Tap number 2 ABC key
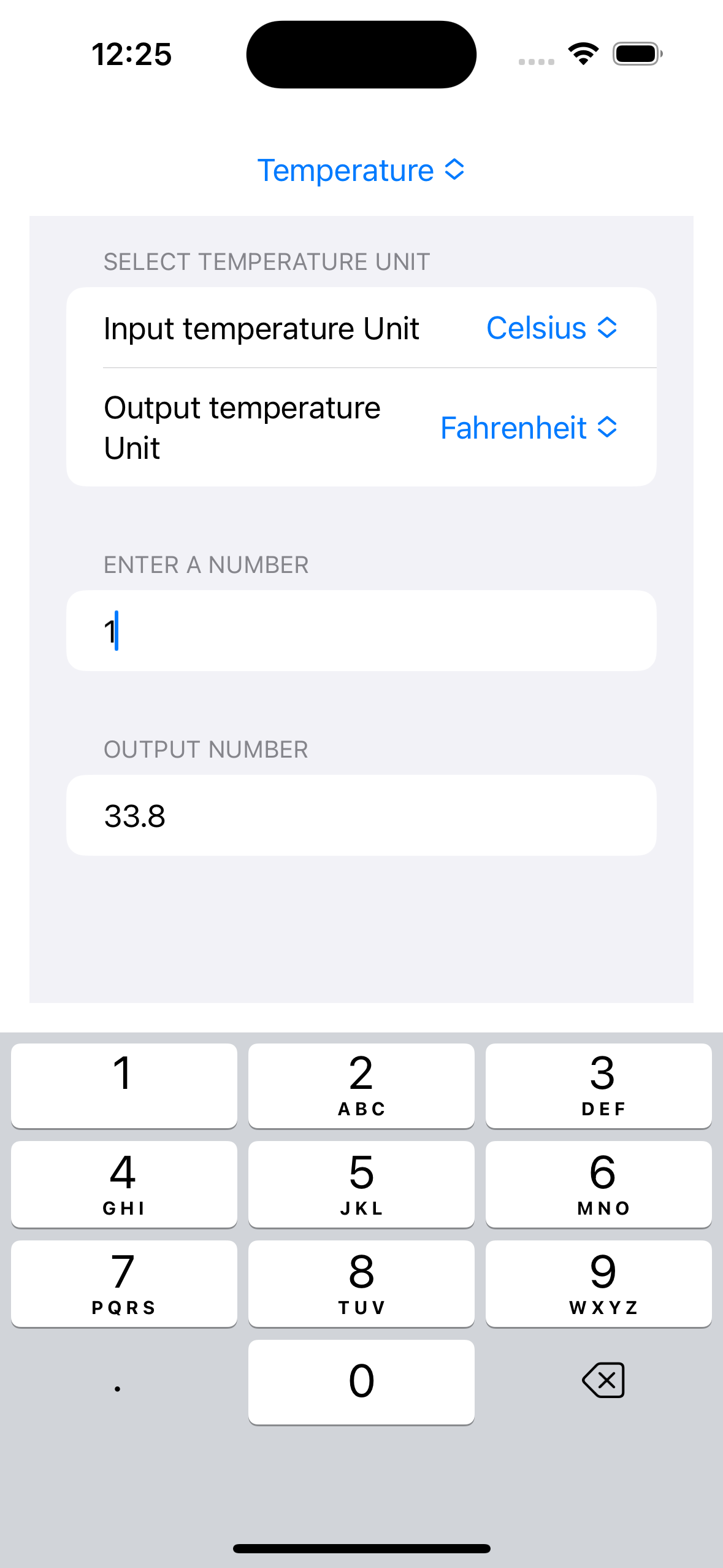 tap(361, 1086)
